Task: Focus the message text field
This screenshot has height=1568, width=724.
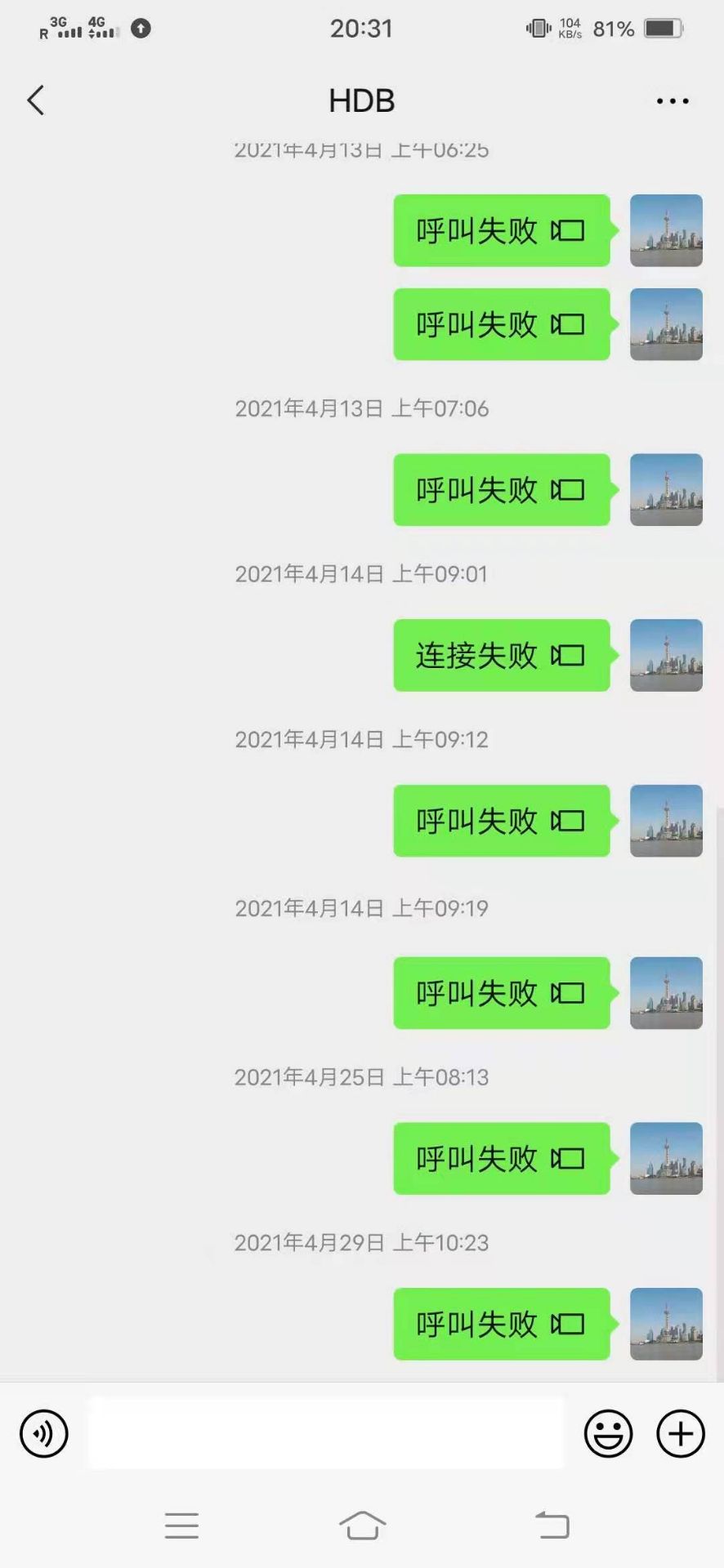Action: (325, 1433)
